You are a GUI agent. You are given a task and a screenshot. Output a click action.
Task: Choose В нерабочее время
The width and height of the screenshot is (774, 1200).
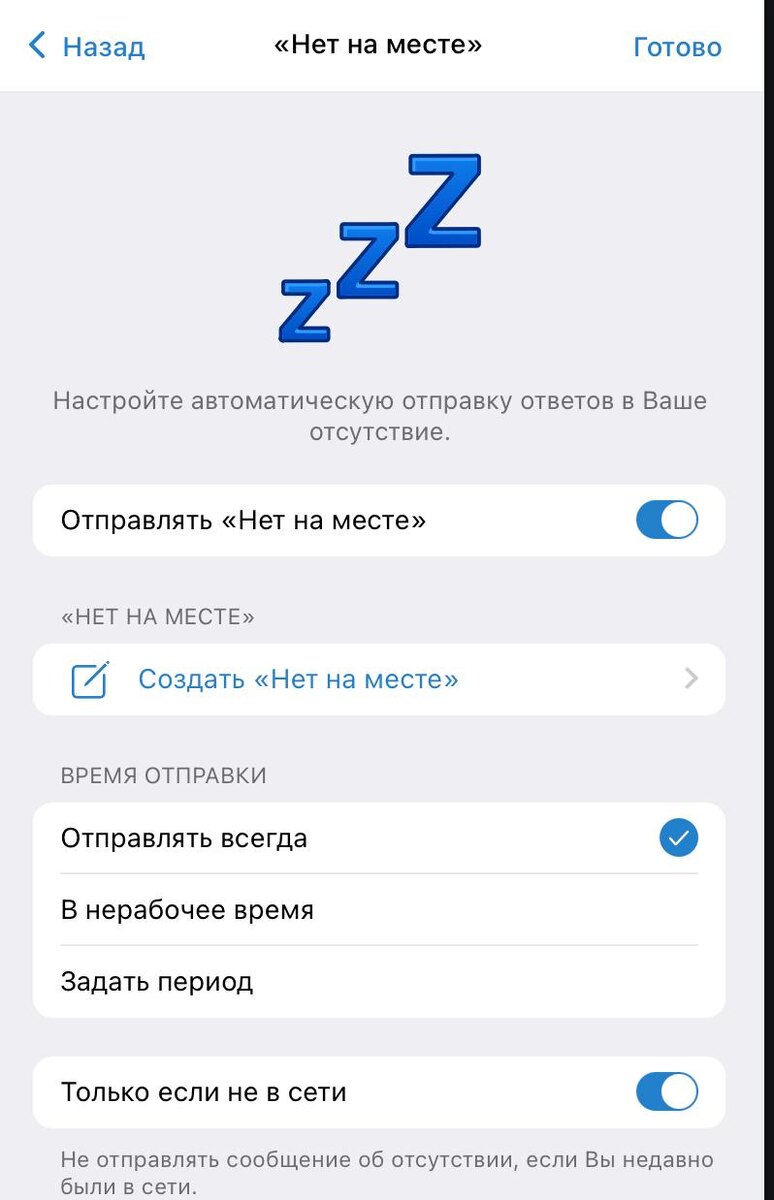pyautogui.click(x=379, y=910)
